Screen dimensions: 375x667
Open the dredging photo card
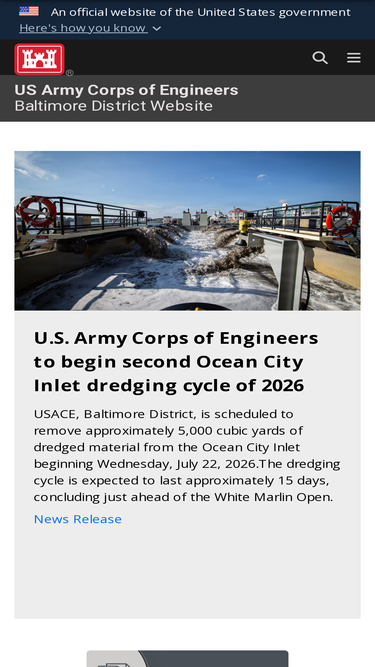[188, 231]
